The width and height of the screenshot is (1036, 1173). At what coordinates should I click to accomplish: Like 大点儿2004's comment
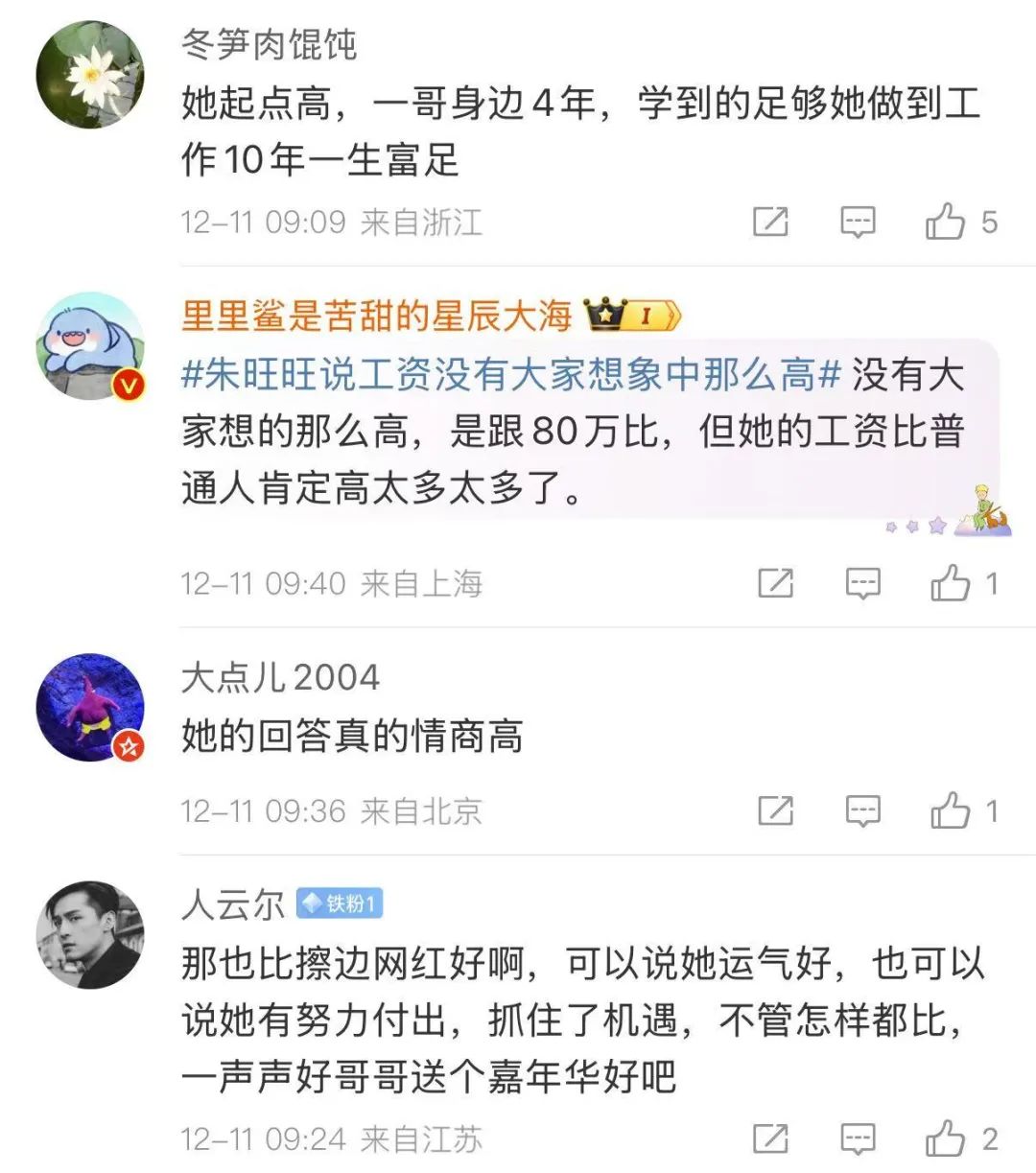click(x=950, y=811)
